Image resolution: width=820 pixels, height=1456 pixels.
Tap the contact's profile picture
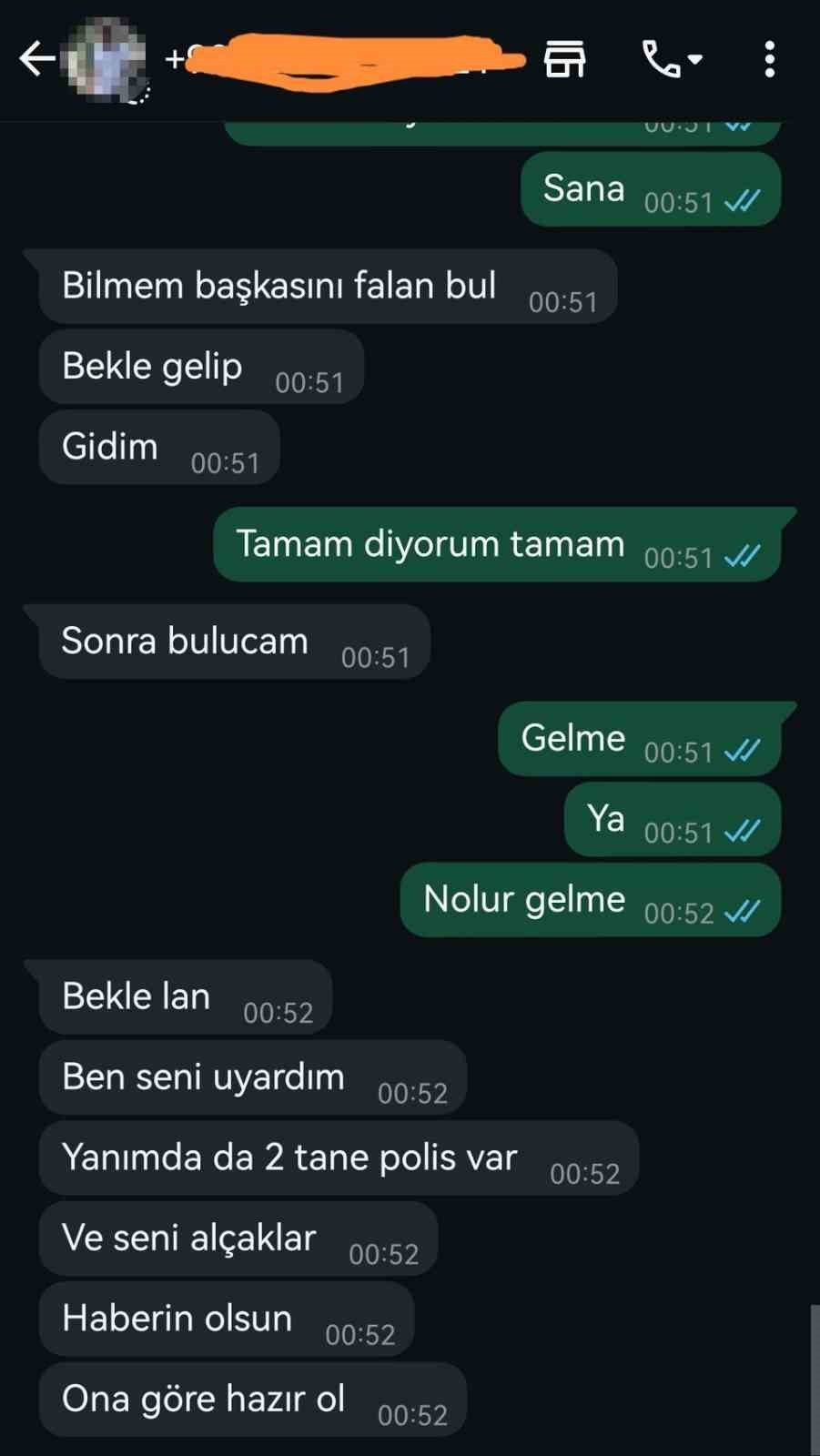point(105,56)
